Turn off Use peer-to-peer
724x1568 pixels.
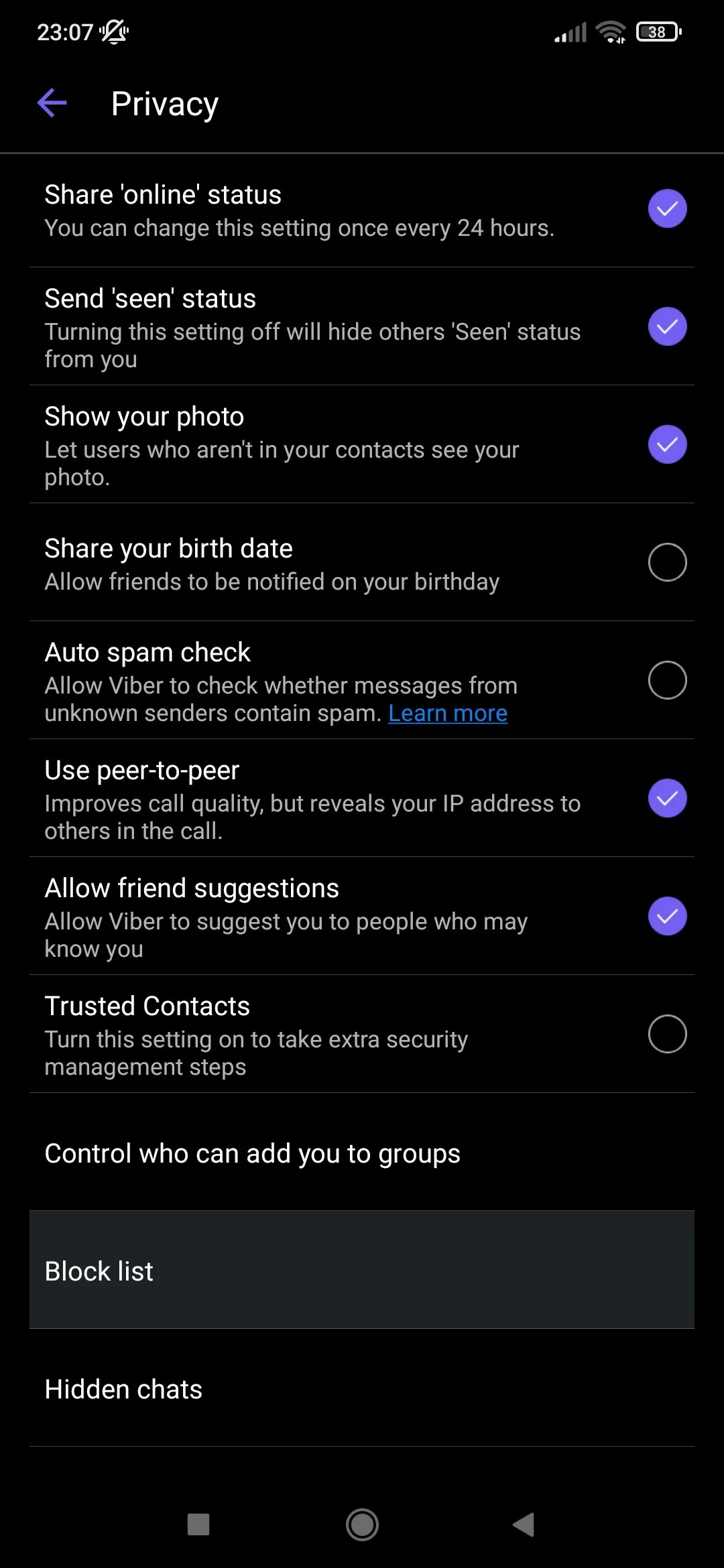click(667, 798)
